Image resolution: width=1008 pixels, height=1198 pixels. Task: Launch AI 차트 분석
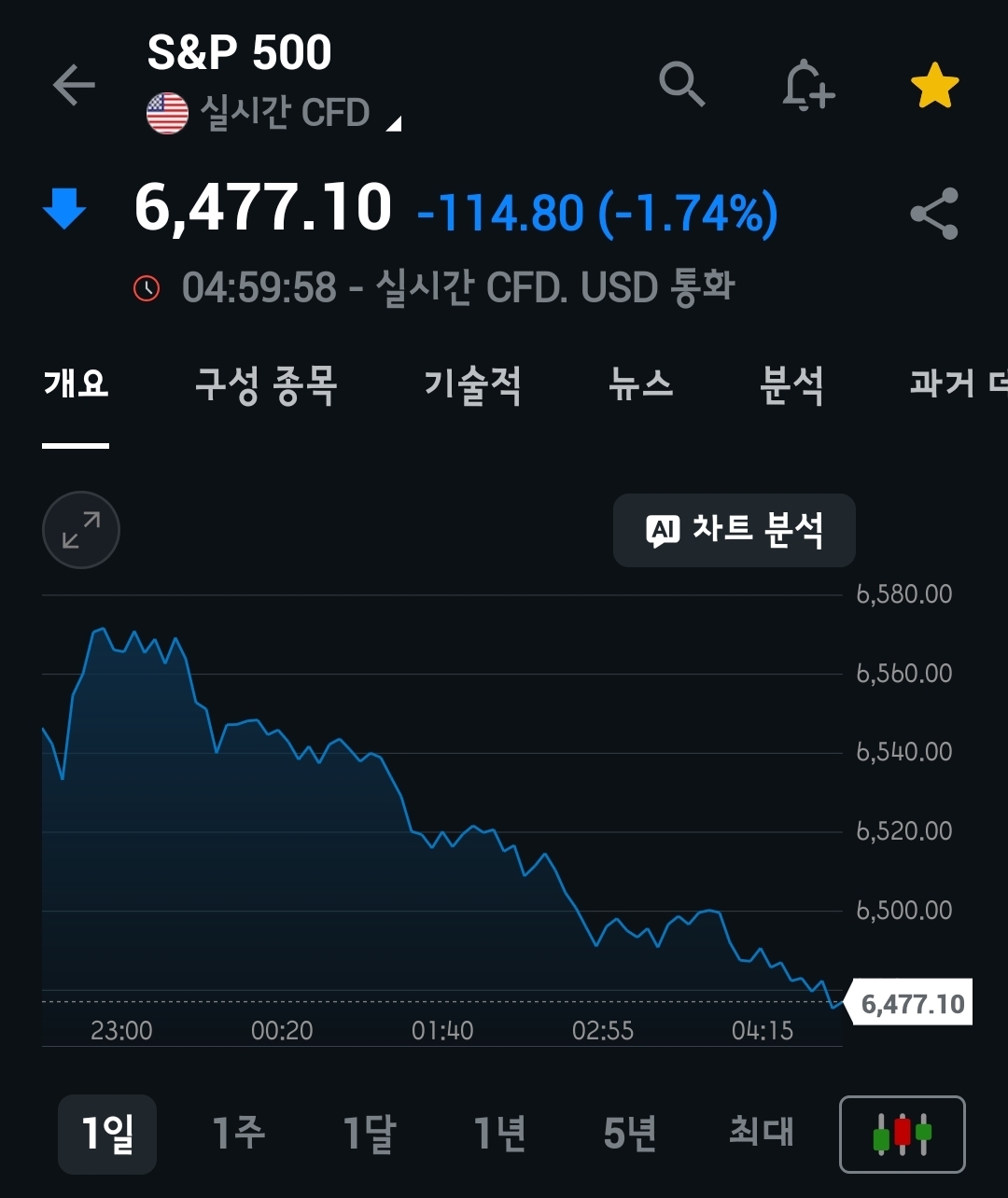pos(734,530)
